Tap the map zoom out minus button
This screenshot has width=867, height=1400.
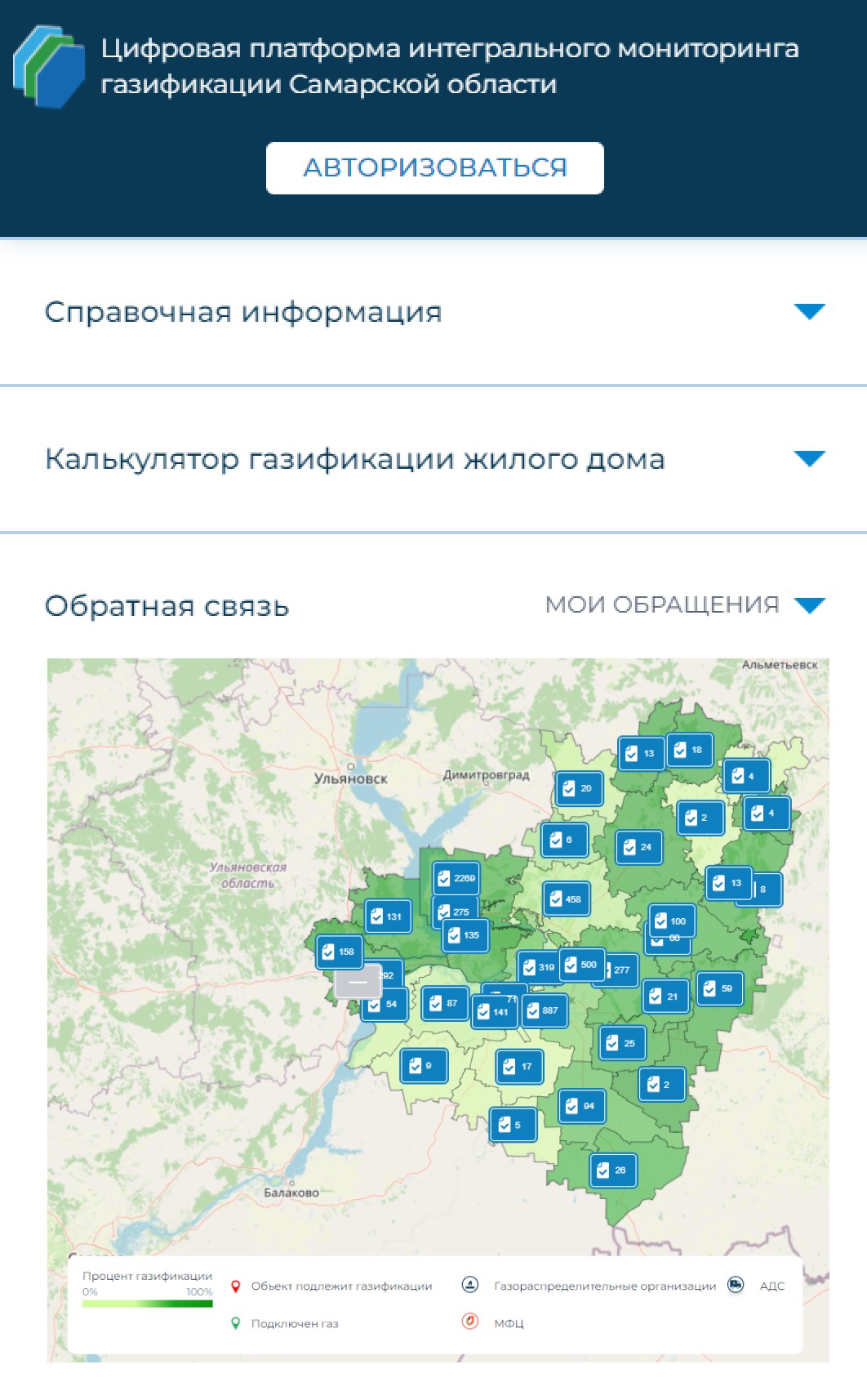pyautogui.click(x=358, y=982)
